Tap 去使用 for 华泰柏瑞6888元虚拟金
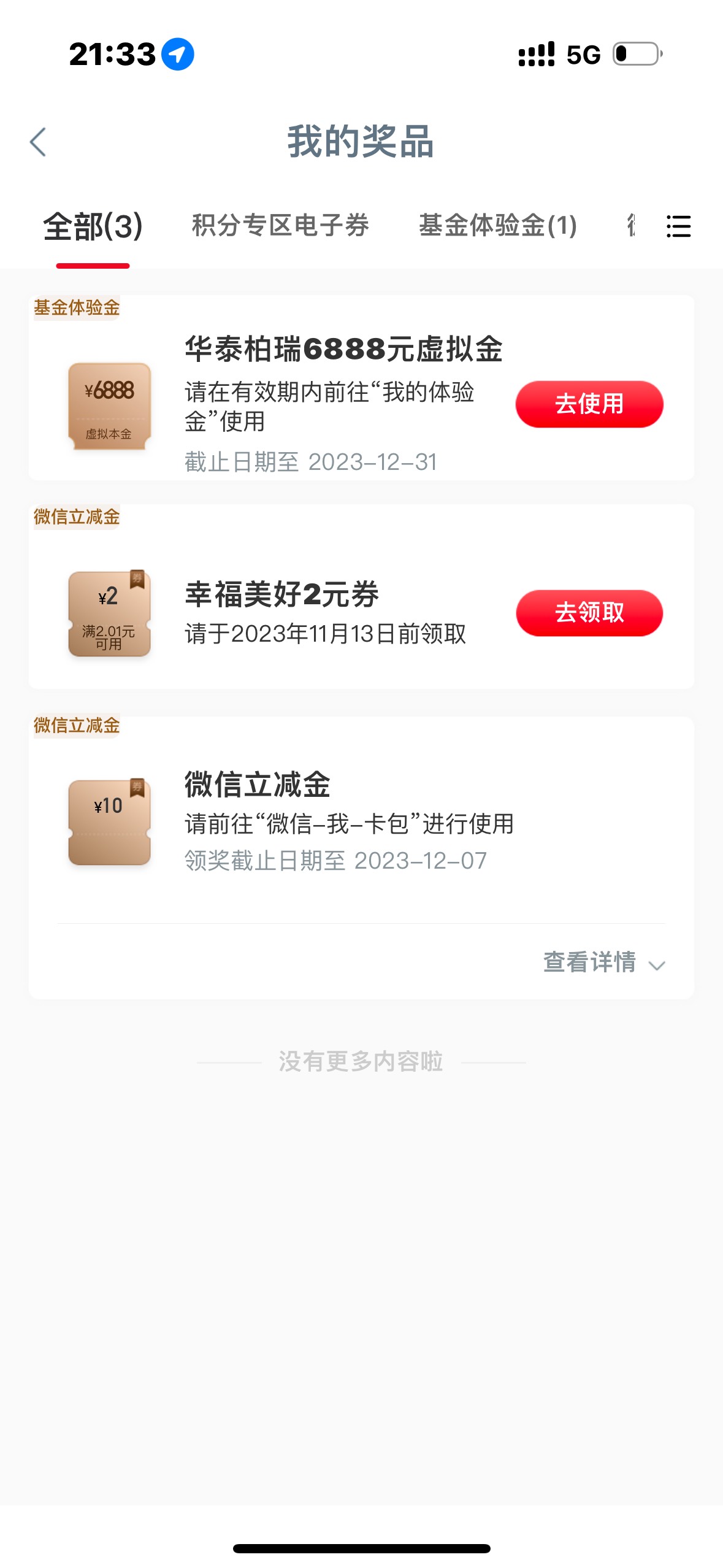Screen dimensions: 723x1568 [589, 404]
